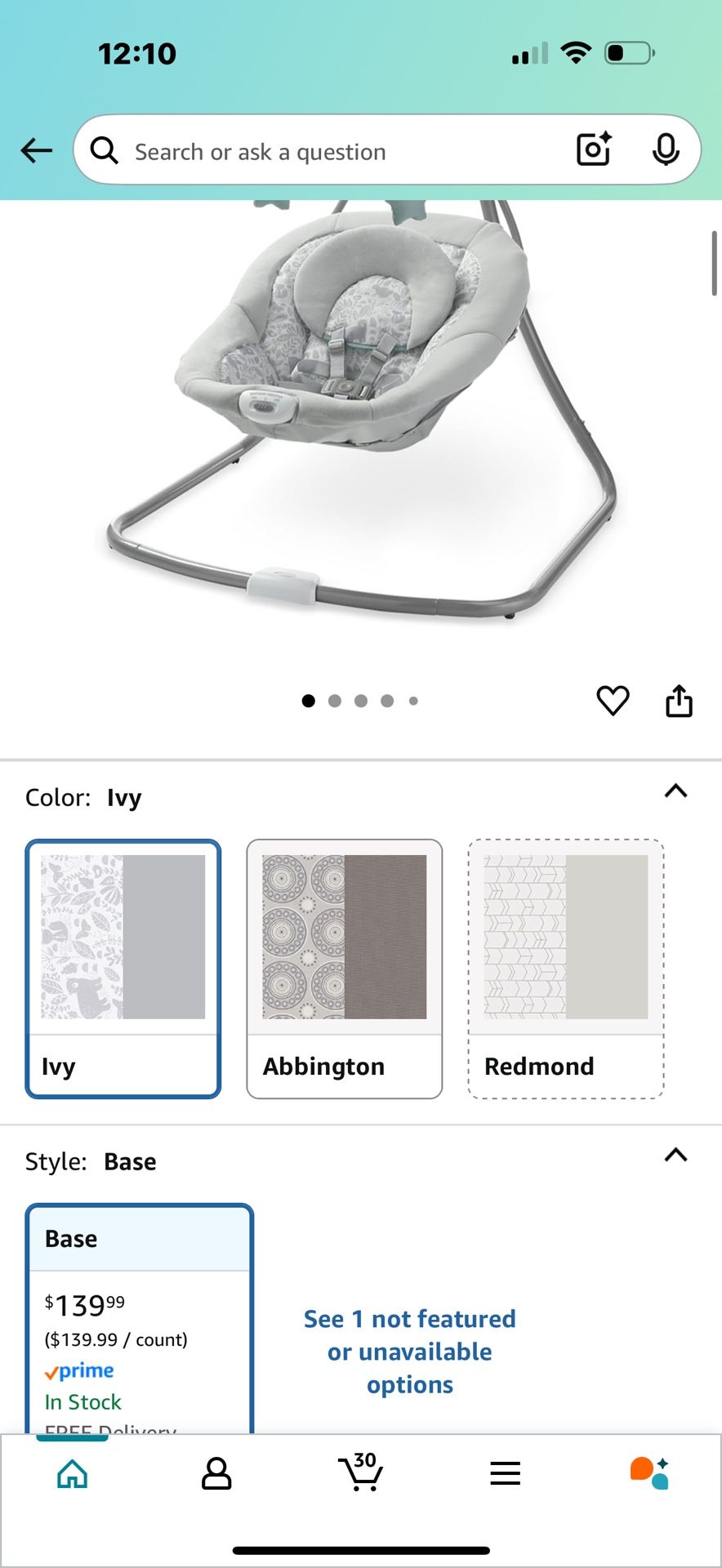Collapse the Style section

pos(675,1156)
